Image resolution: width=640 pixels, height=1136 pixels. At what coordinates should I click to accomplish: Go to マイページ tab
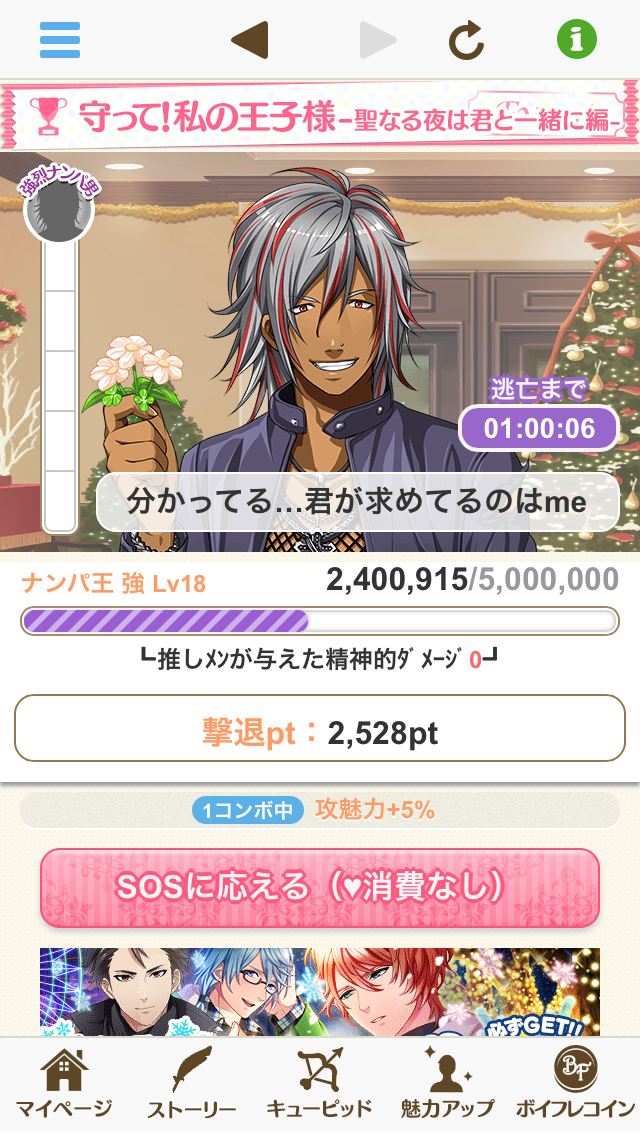pyautogui.click(x=64, y=1086)
